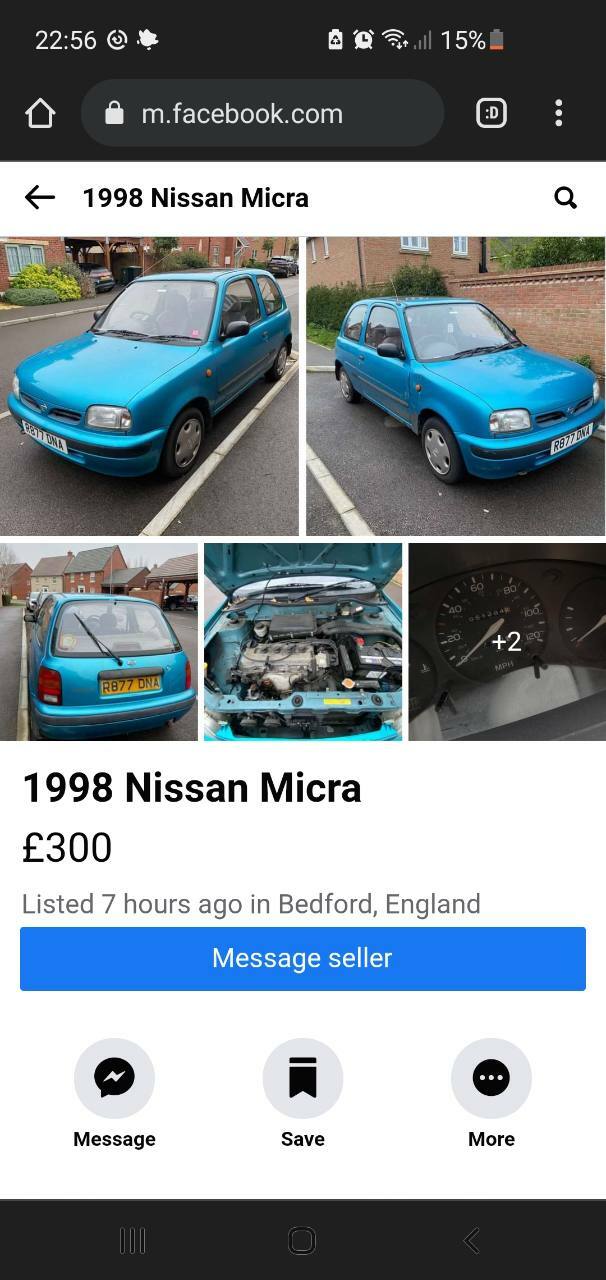This screenshot has width=606, height=1280.
Task: Go back from the Nissan Micra listing
Action: (x=40, y=198)
